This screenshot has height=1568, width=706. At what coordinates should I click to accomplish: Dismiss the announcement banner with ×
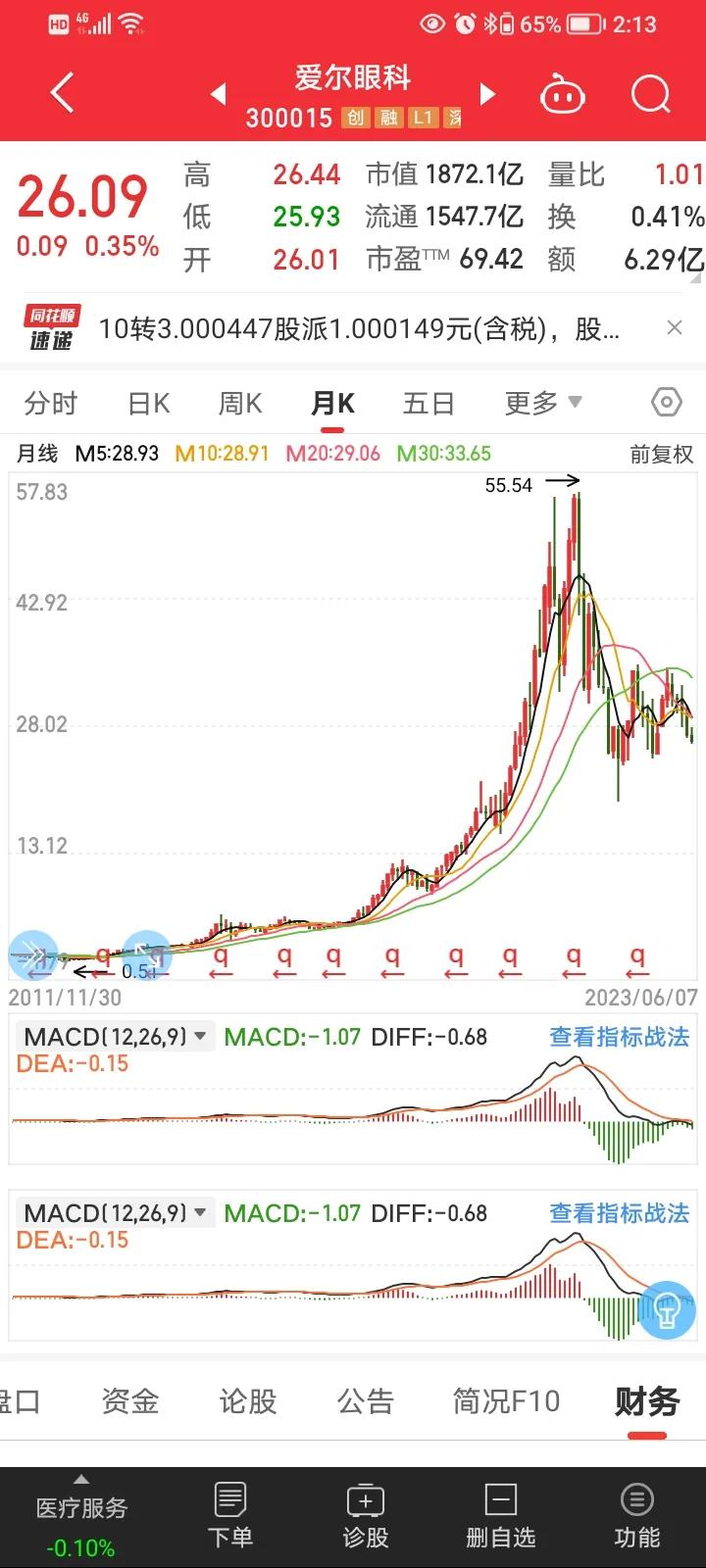pos(674,327)
